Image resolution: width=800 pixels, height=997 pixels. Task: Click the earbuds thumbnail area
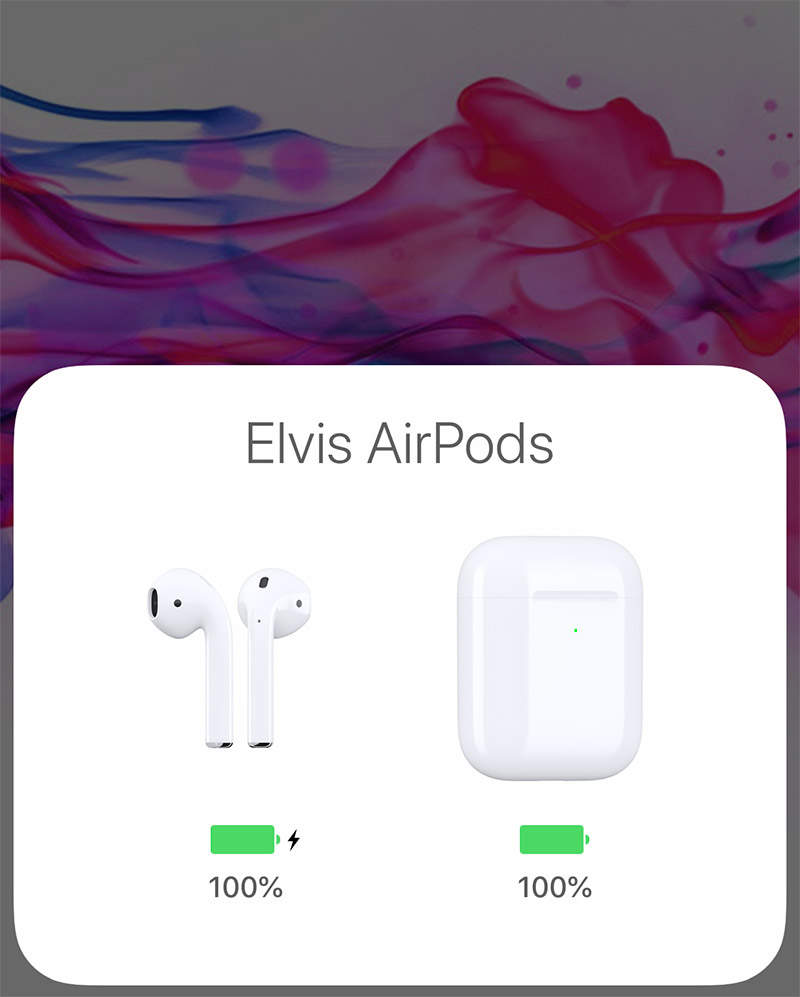[230, 655]
